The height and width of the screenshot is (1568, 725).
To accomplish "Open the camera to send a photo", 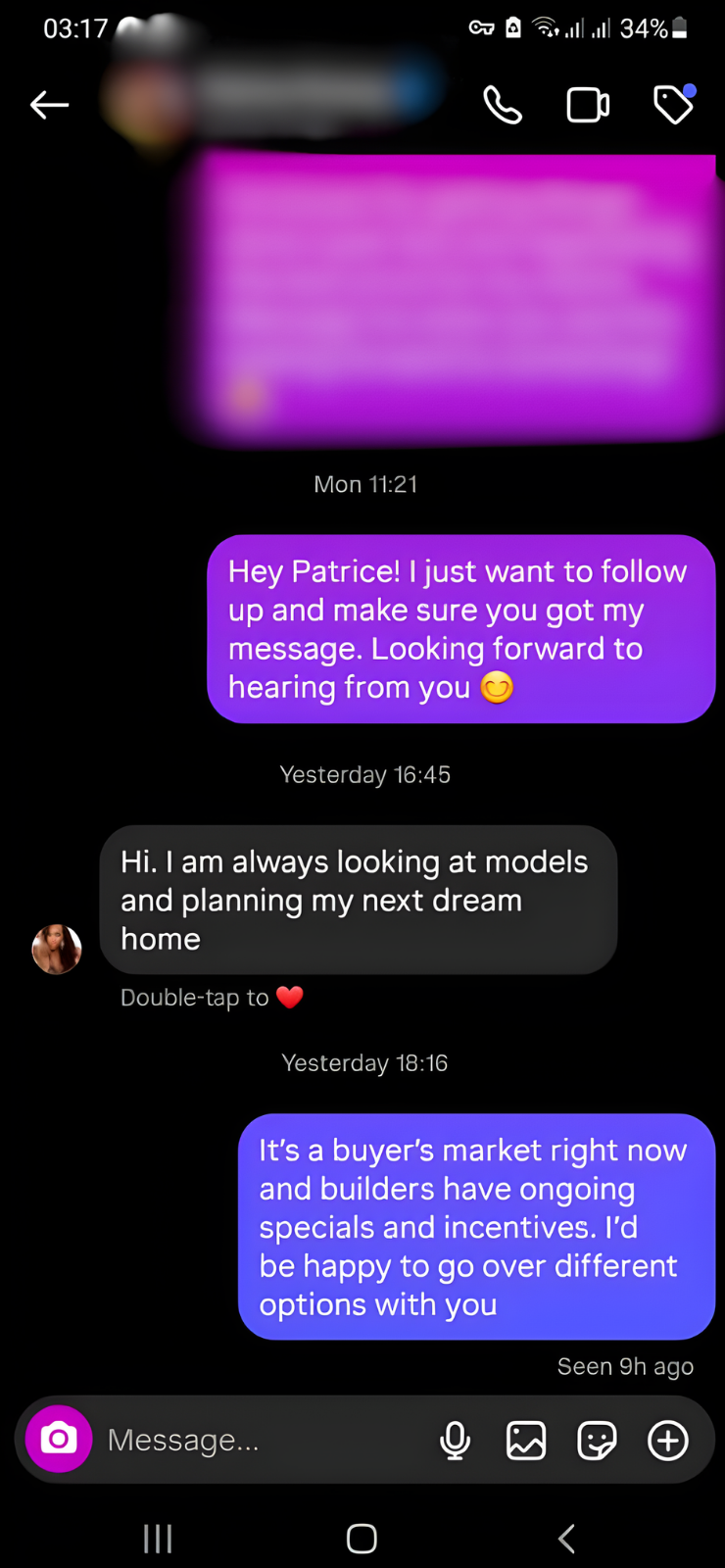I will click(x=57, y=1439).
